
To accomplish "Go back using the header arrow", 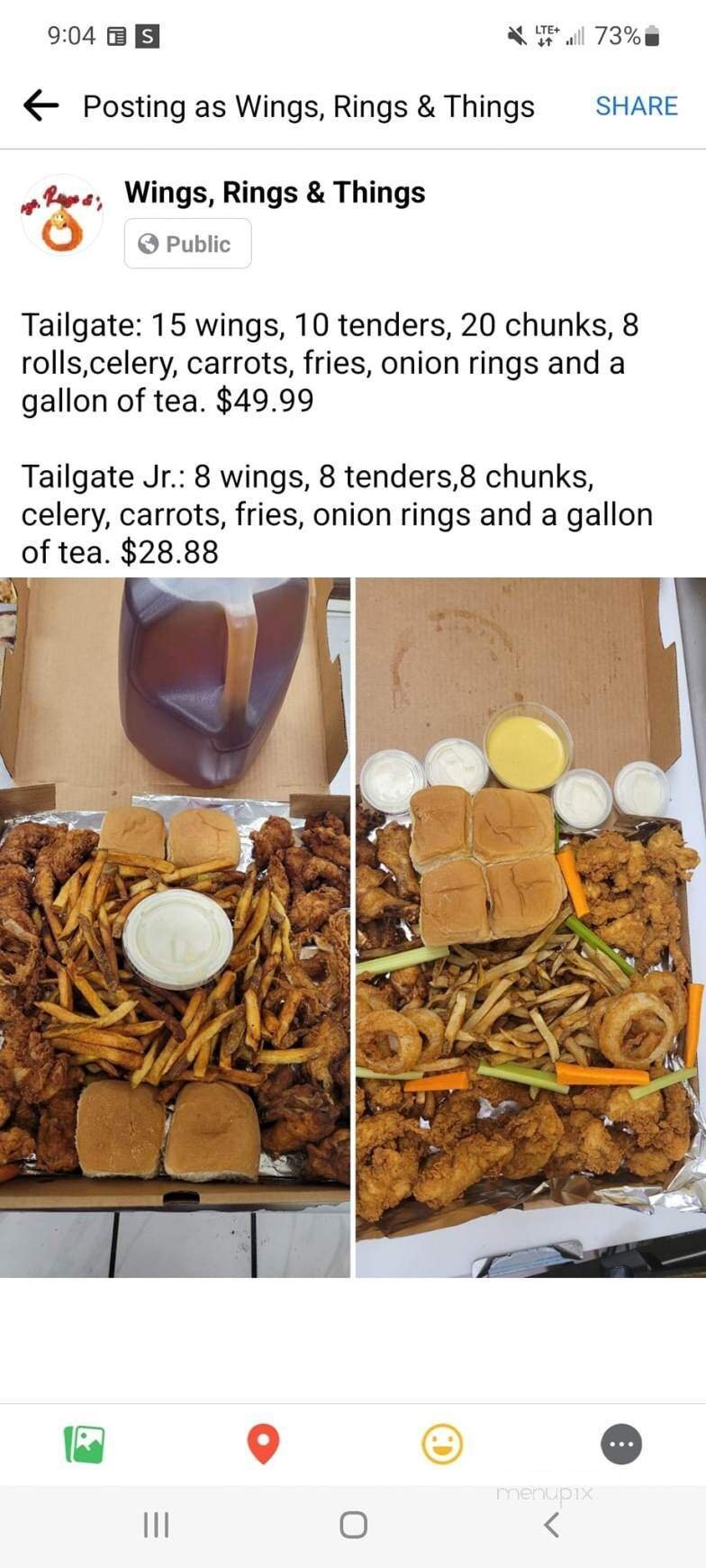I will tap(41, 105).
